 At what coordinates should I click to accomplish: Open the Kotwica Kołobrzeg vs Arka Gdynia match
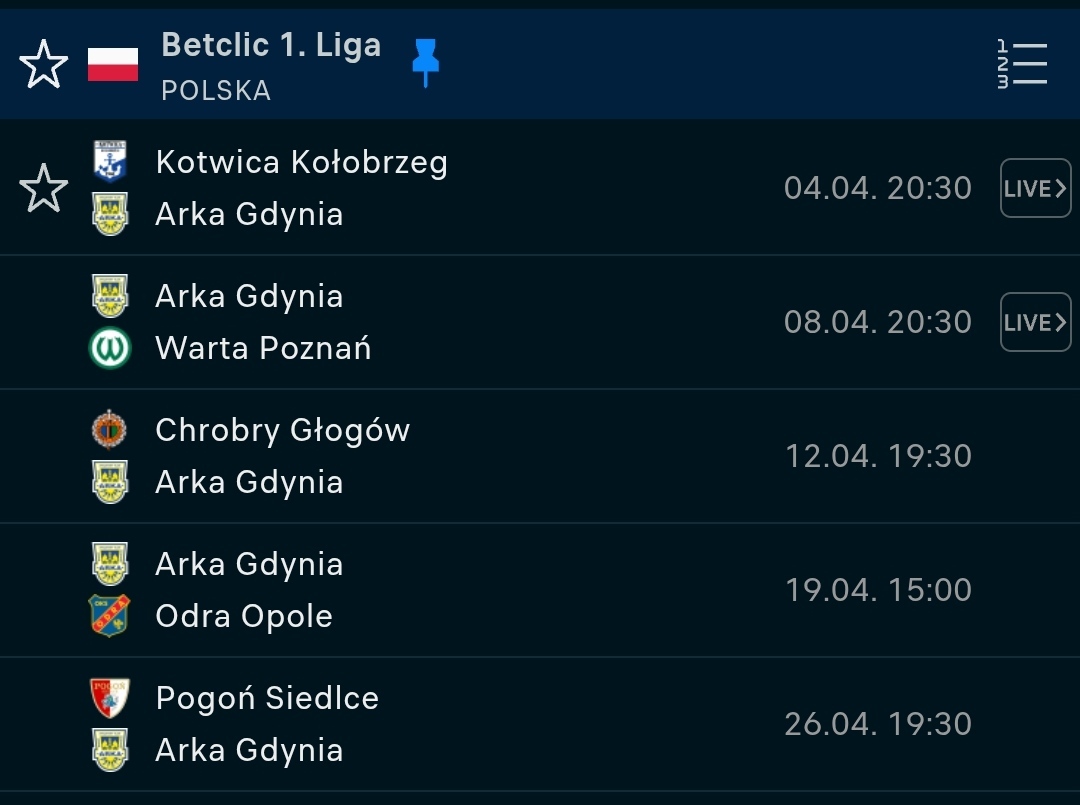pos(500,188)
